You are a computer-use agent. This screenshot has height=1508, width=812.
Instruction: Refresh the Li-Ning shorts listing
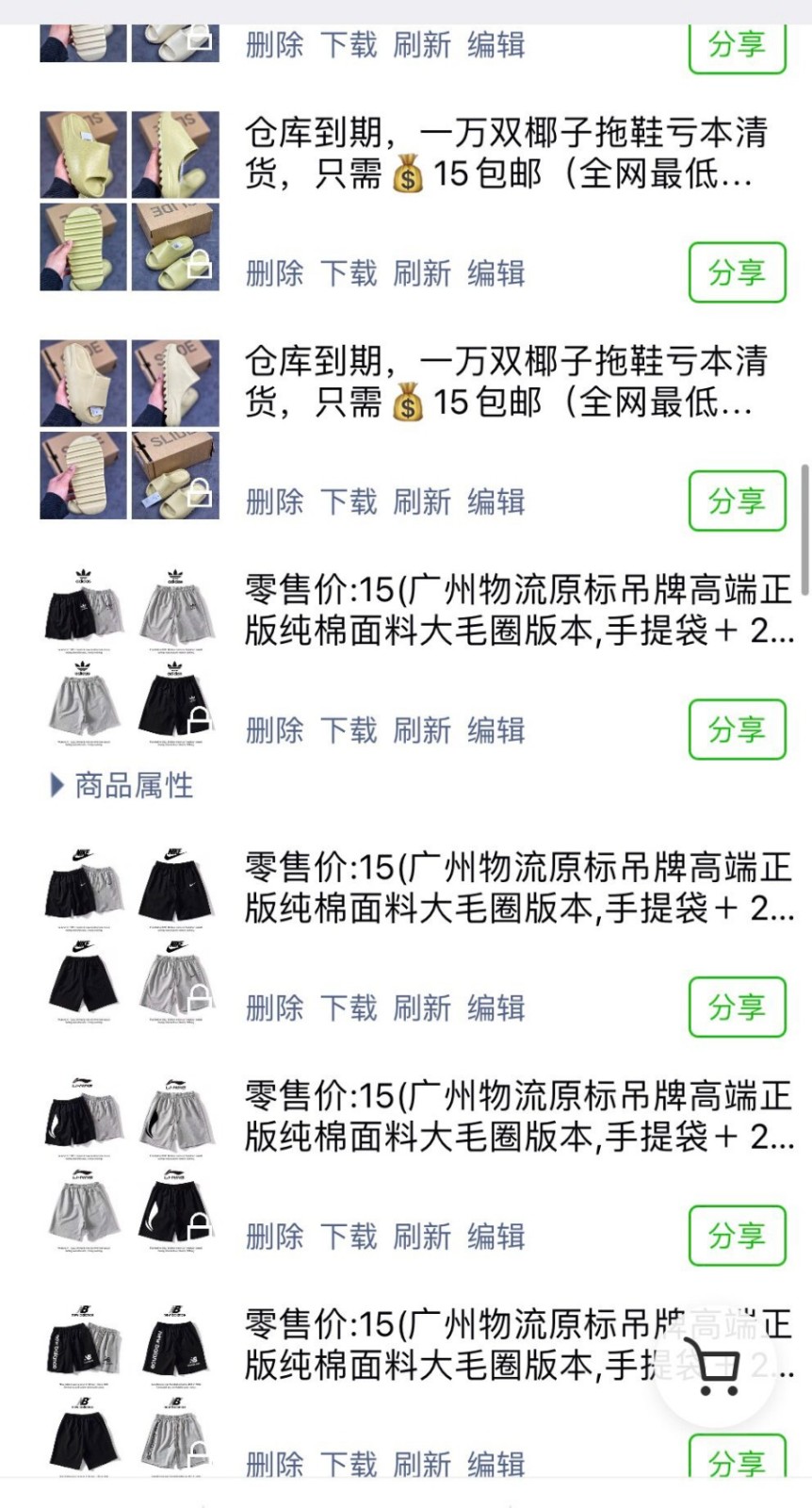pyautogui.click(x=423, y=1236)
